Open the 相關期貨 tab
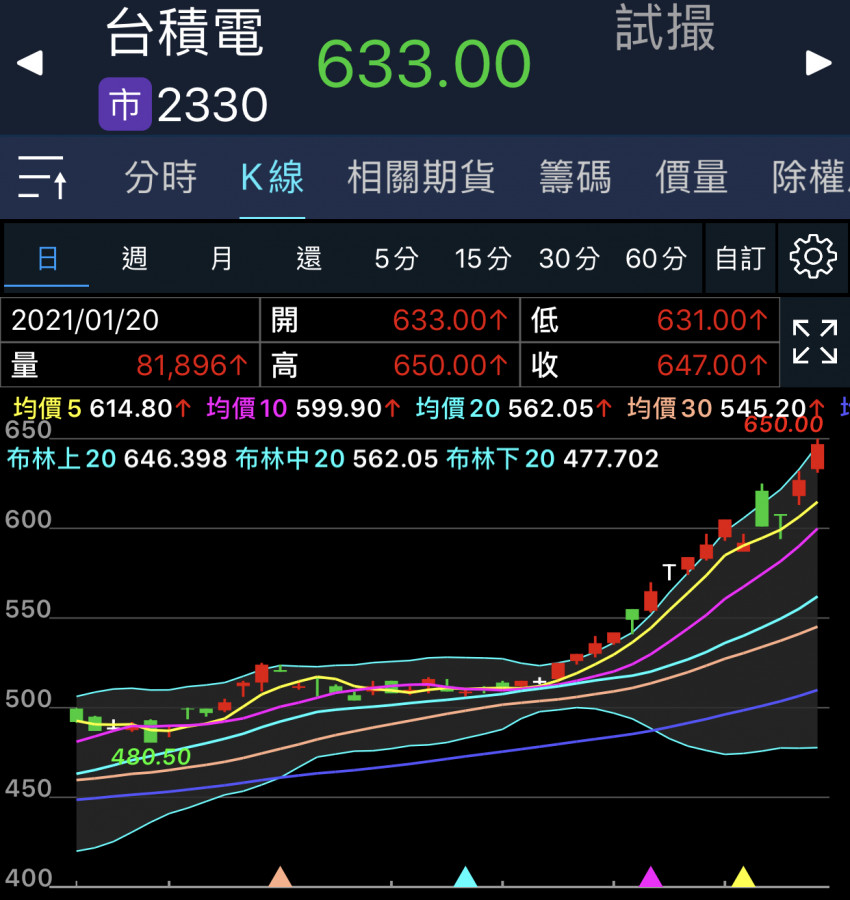 point(421,178)
